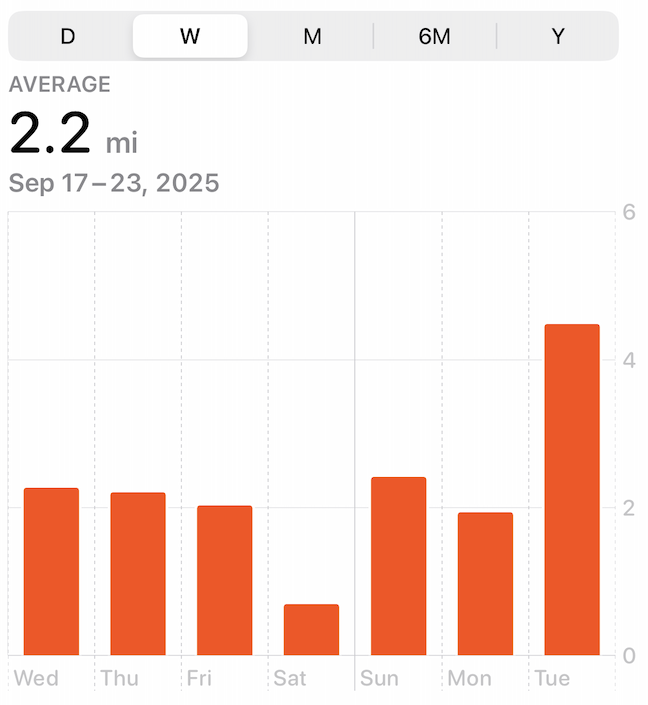Select the Sun distance bar

point(398,566)
